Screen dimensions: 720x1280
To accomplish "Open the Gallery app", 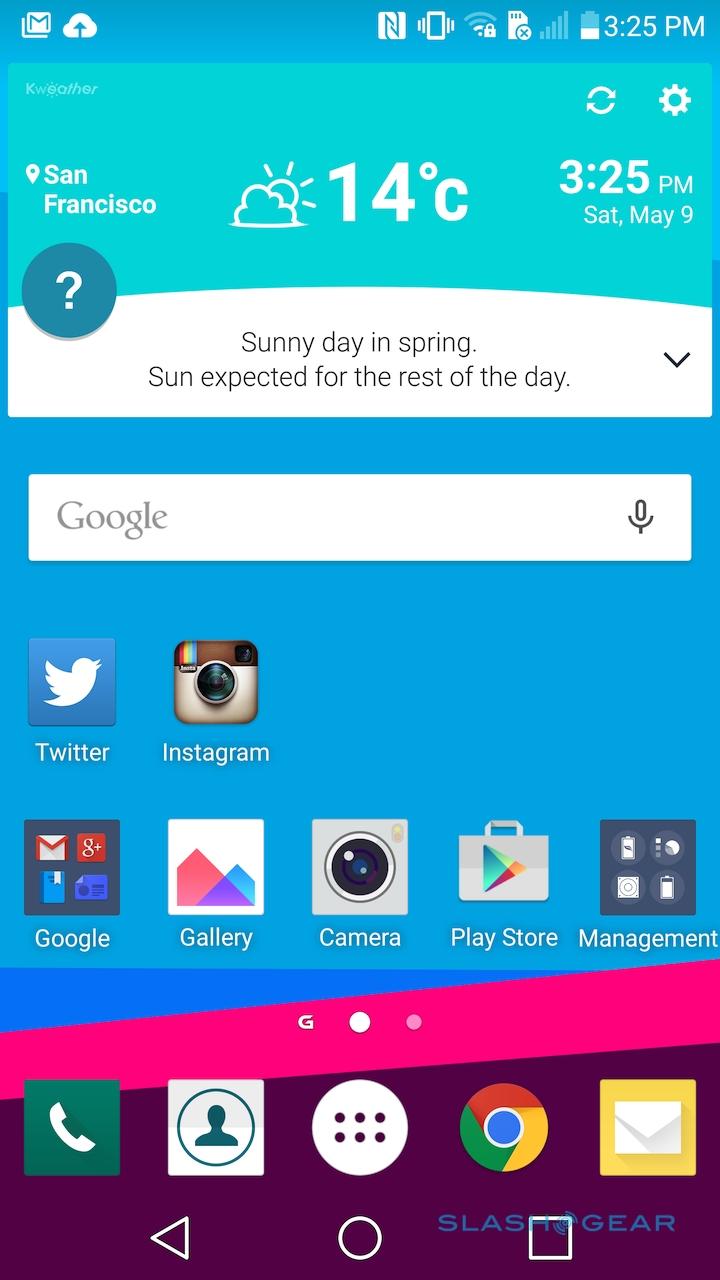I will 216,867.
